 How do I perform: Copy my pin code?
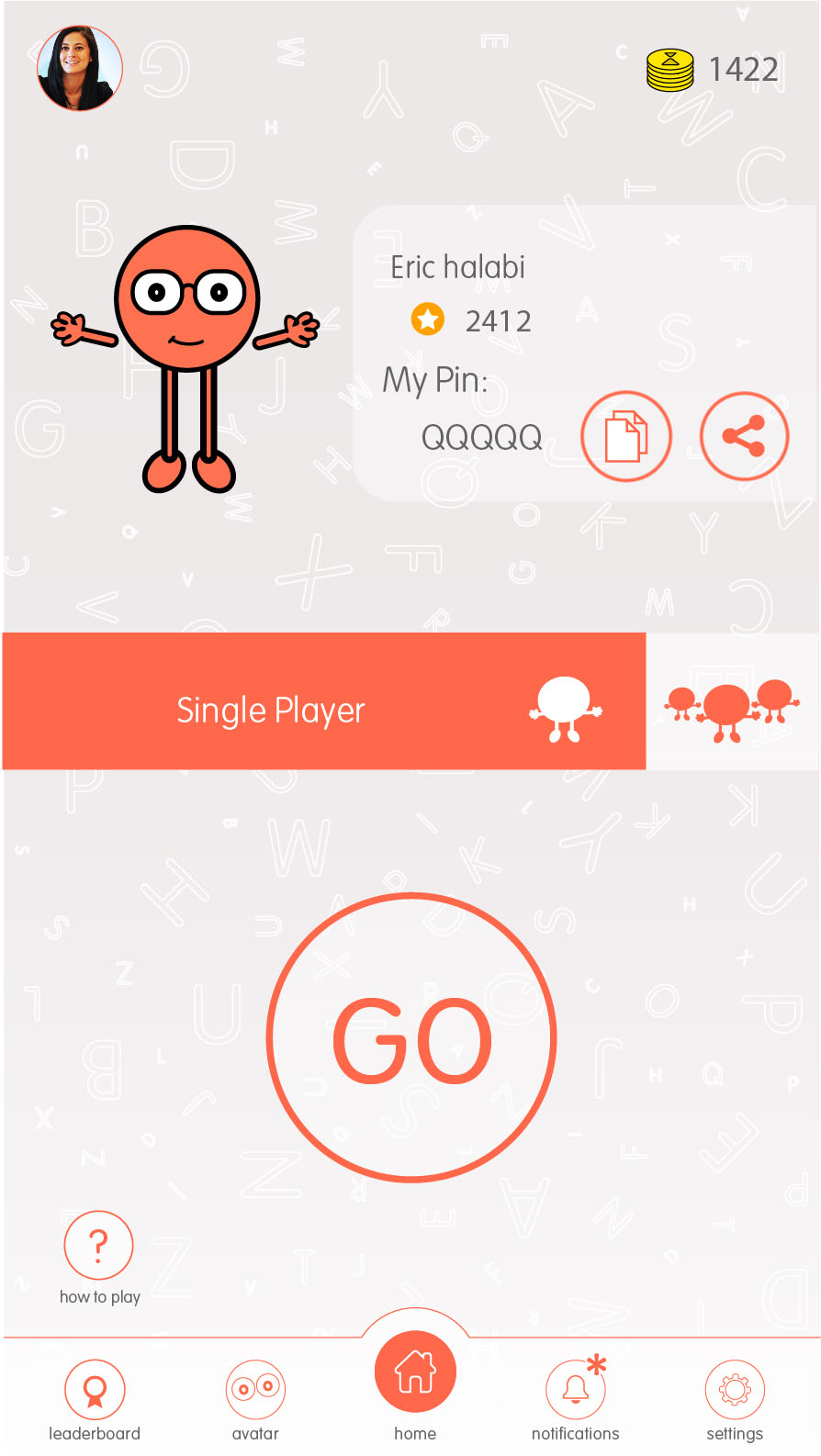click(626, 436)
